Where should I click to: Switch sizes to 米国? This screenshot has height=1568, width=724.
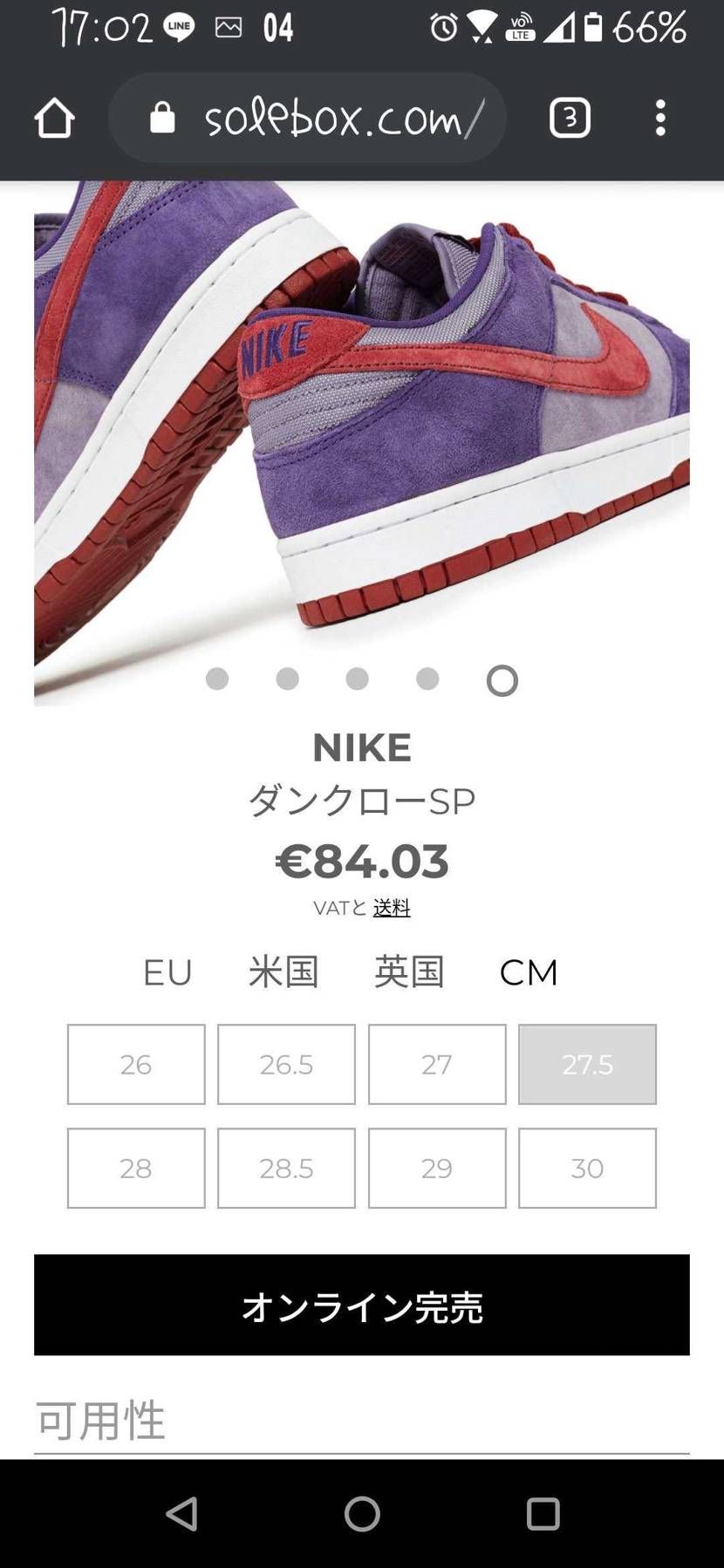(283, 972)
